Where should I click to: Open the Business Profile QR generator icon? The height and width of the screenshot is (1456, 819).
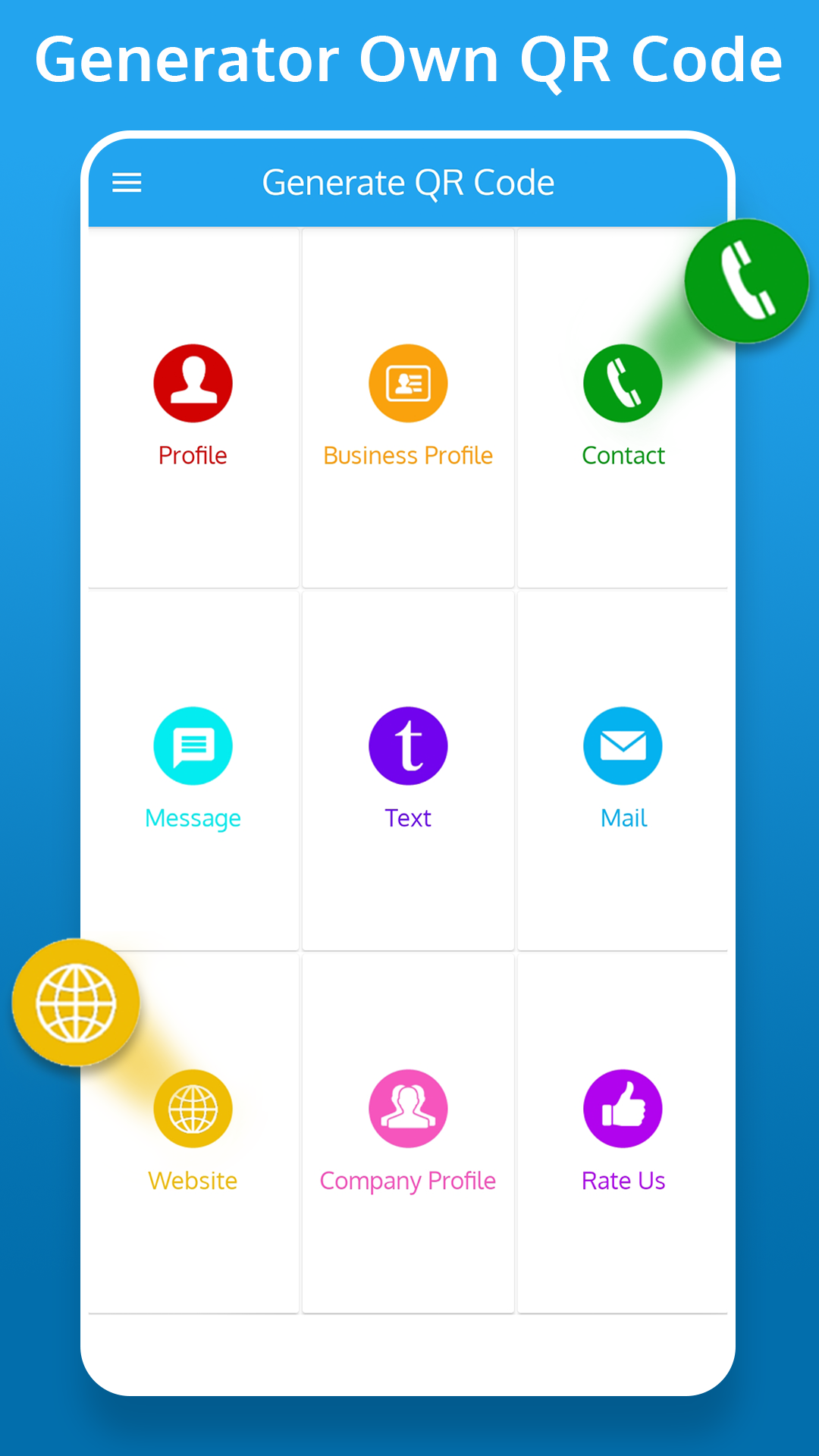[408, 383]
